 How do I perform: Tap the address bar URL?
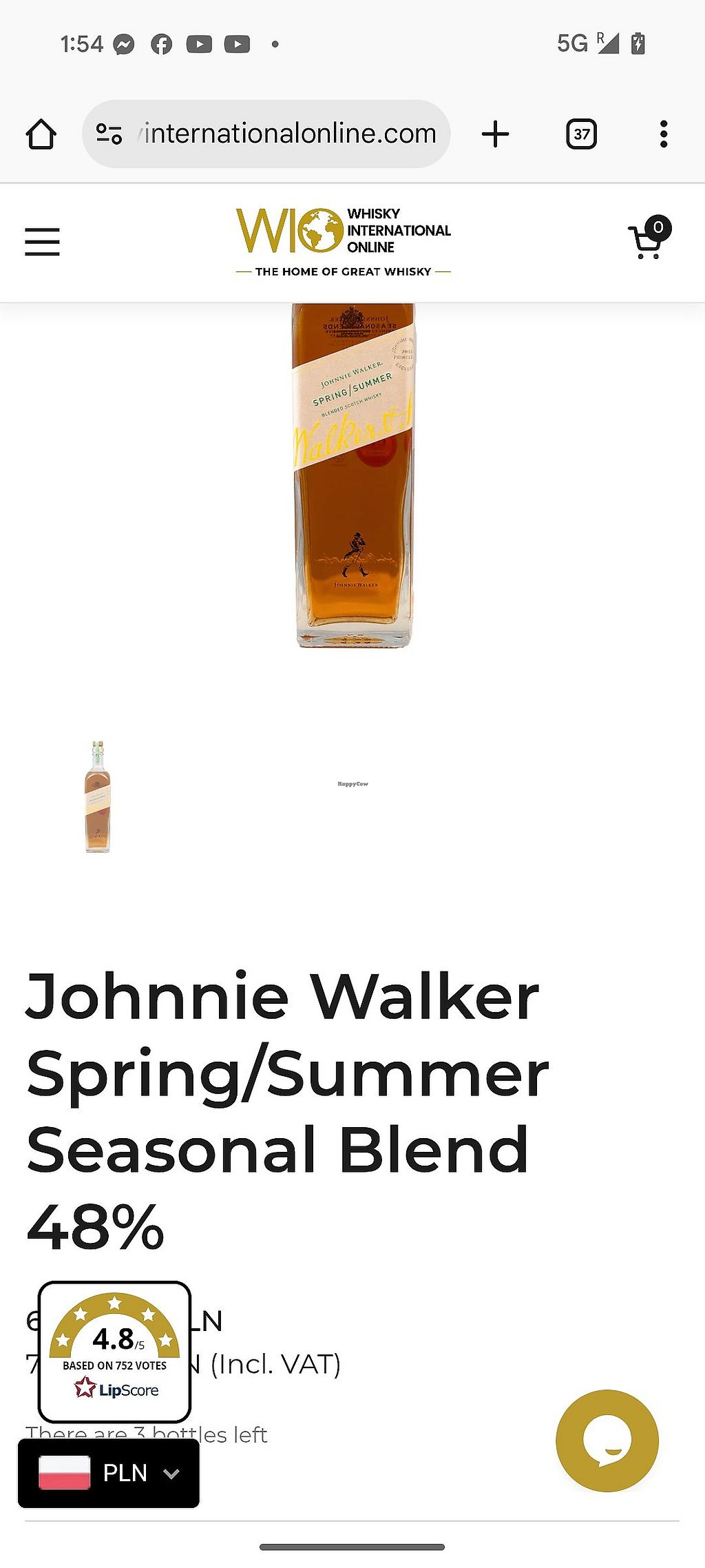point(289,134)
